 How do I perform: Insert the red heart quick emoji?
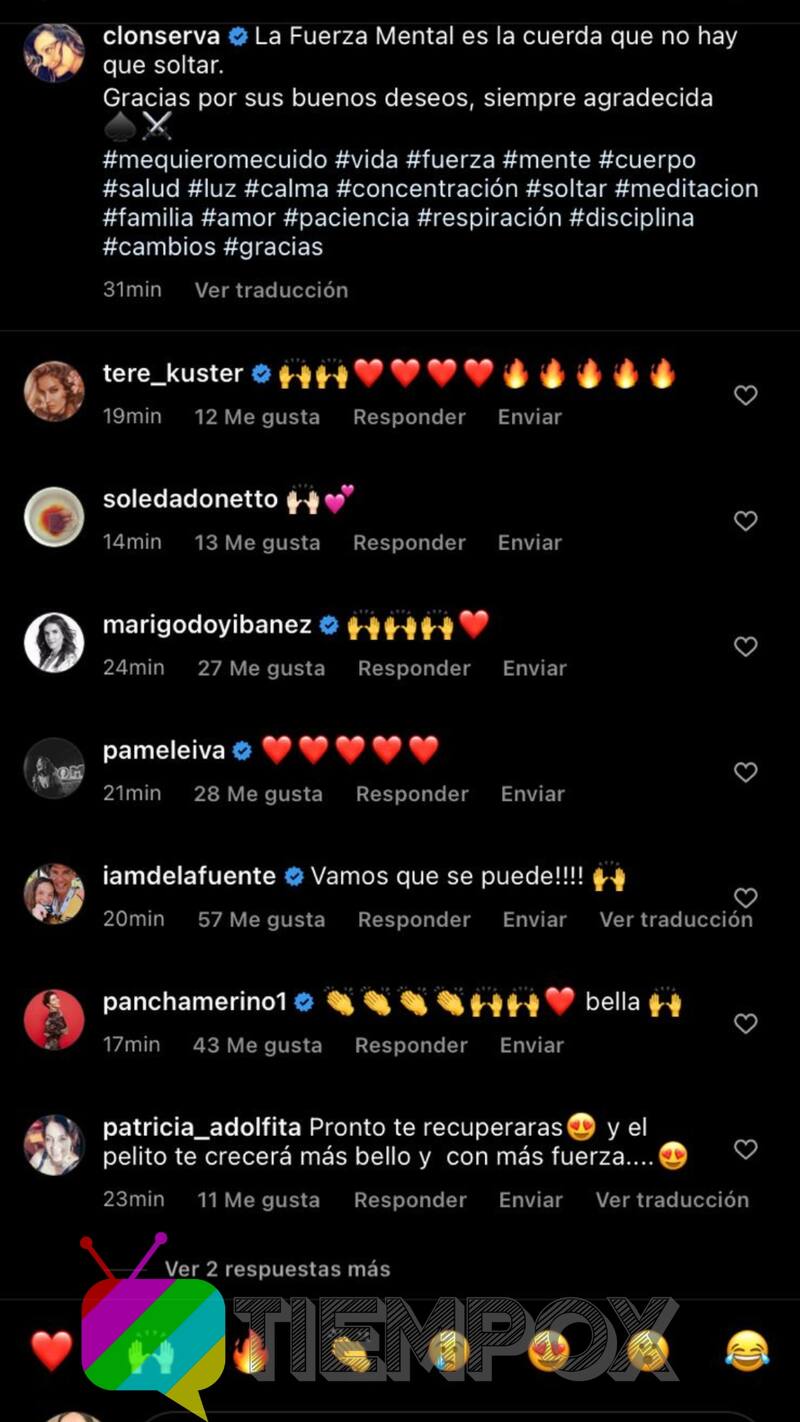tap(51, 1351)
